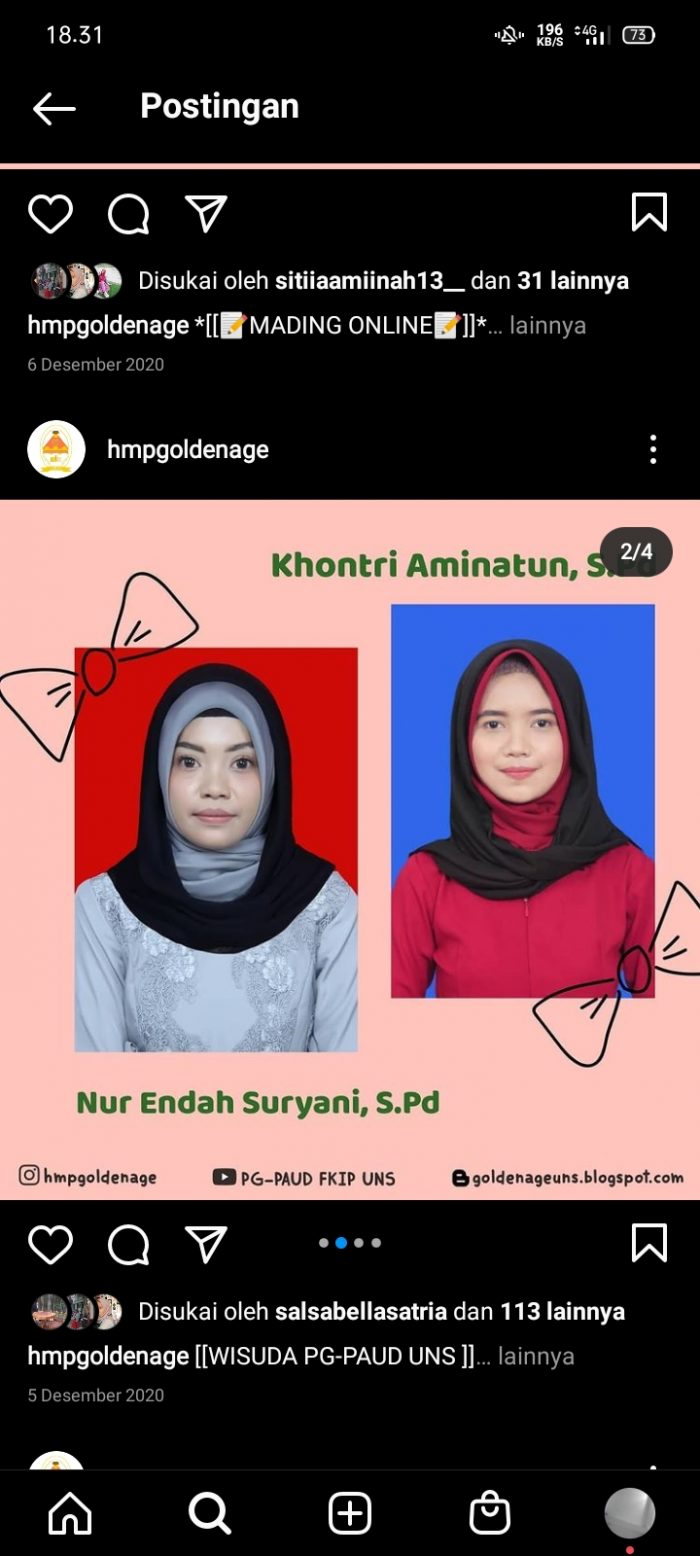This screenshot has width=700, height=1556.
Task: Go to the Home tab
Action: (x=70, y=1514)
